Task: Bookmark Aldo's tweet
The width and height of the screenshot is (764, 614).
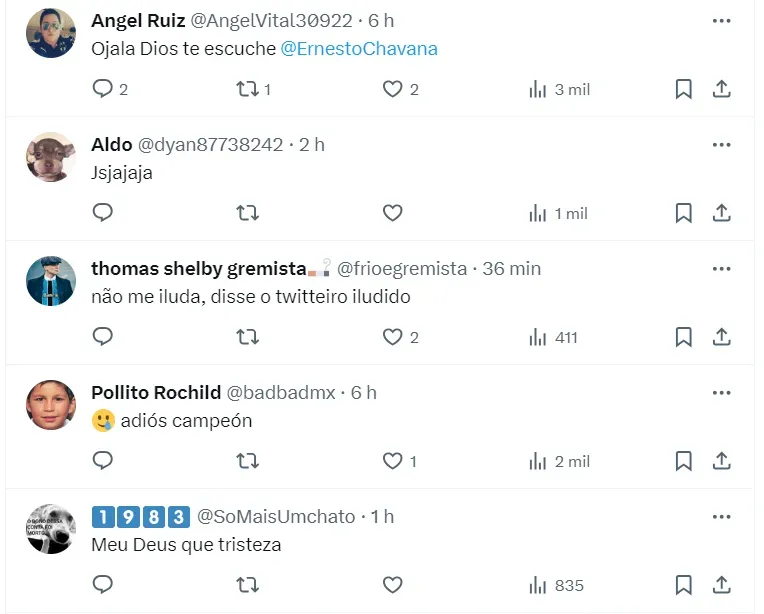Action: (x=683, y=213)
